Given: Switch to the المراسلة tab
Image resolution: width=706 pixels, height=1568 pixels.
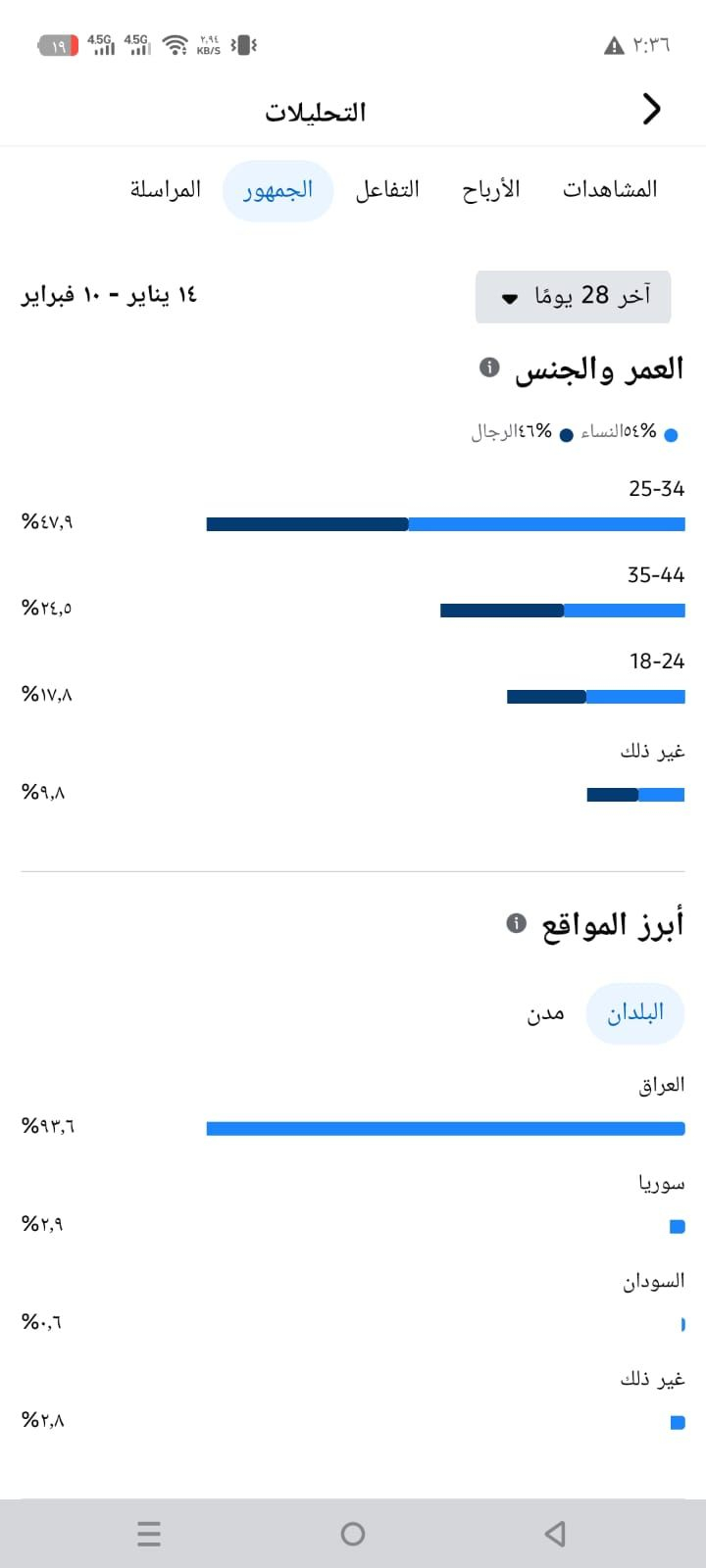Looking at the screenshot, I should tap(166, 189).
